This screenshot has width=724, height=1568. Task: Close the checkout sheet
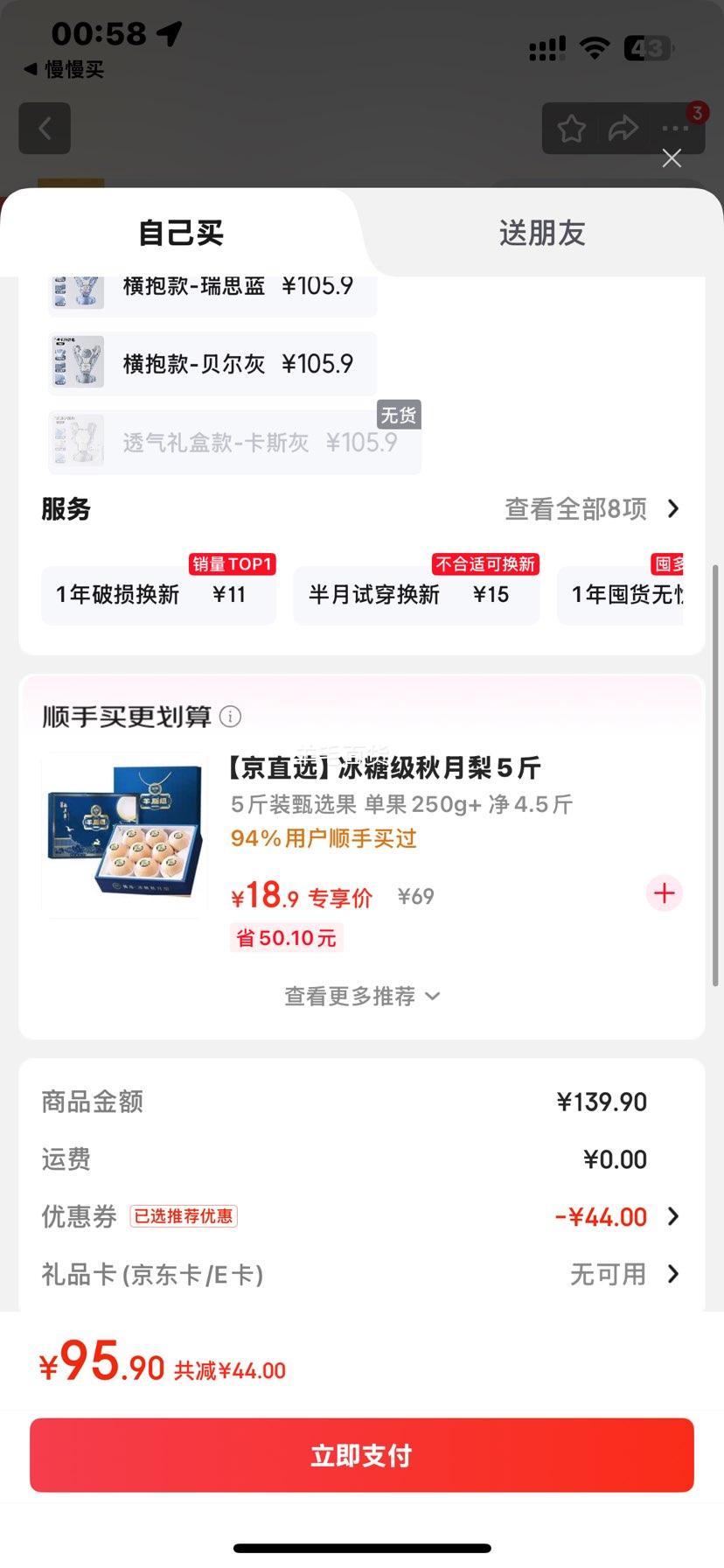click(x=671, y=158)
